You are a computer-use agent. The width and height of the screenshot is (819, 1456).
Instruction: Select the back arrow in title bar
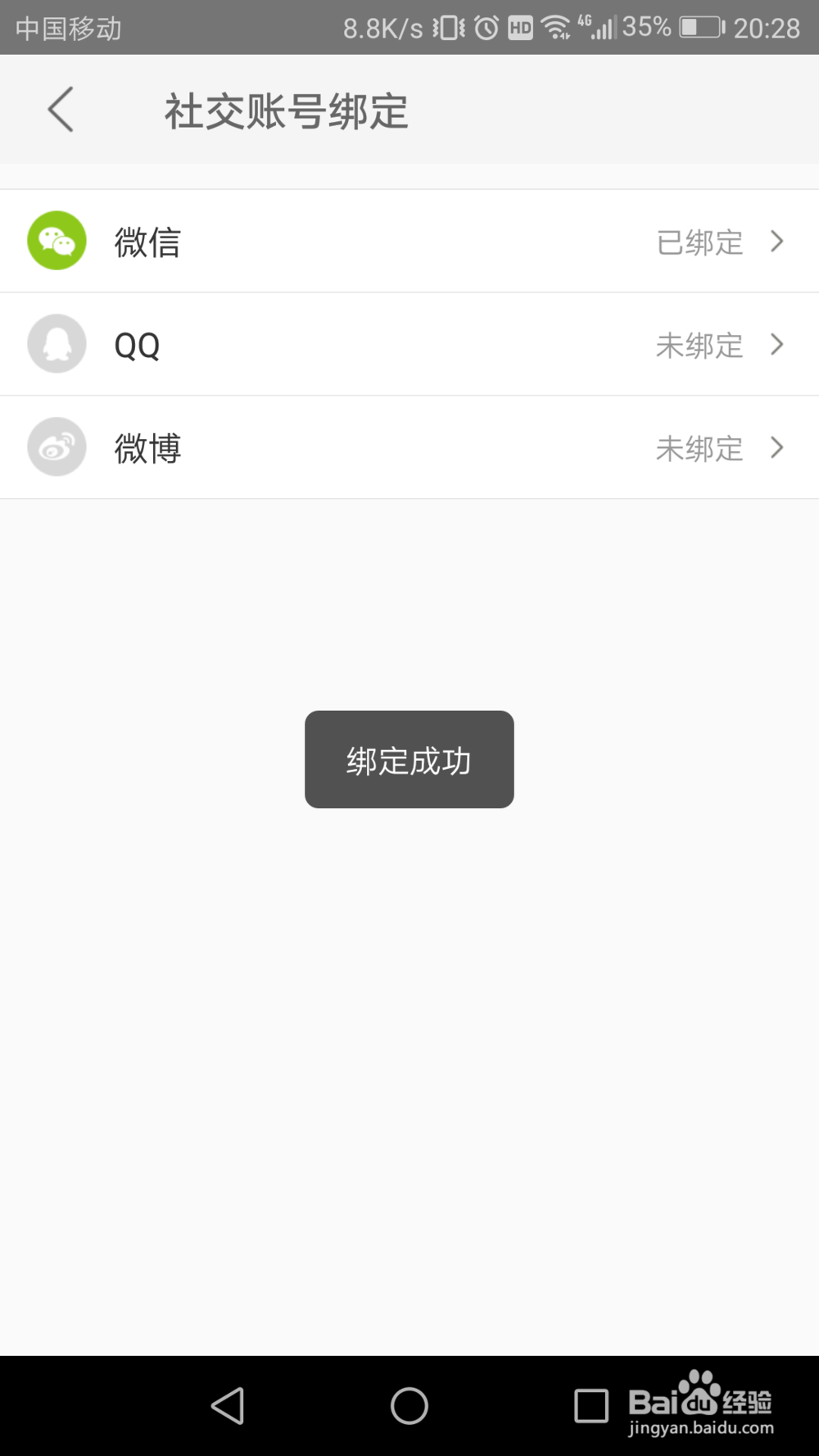[x=60, y=109]
